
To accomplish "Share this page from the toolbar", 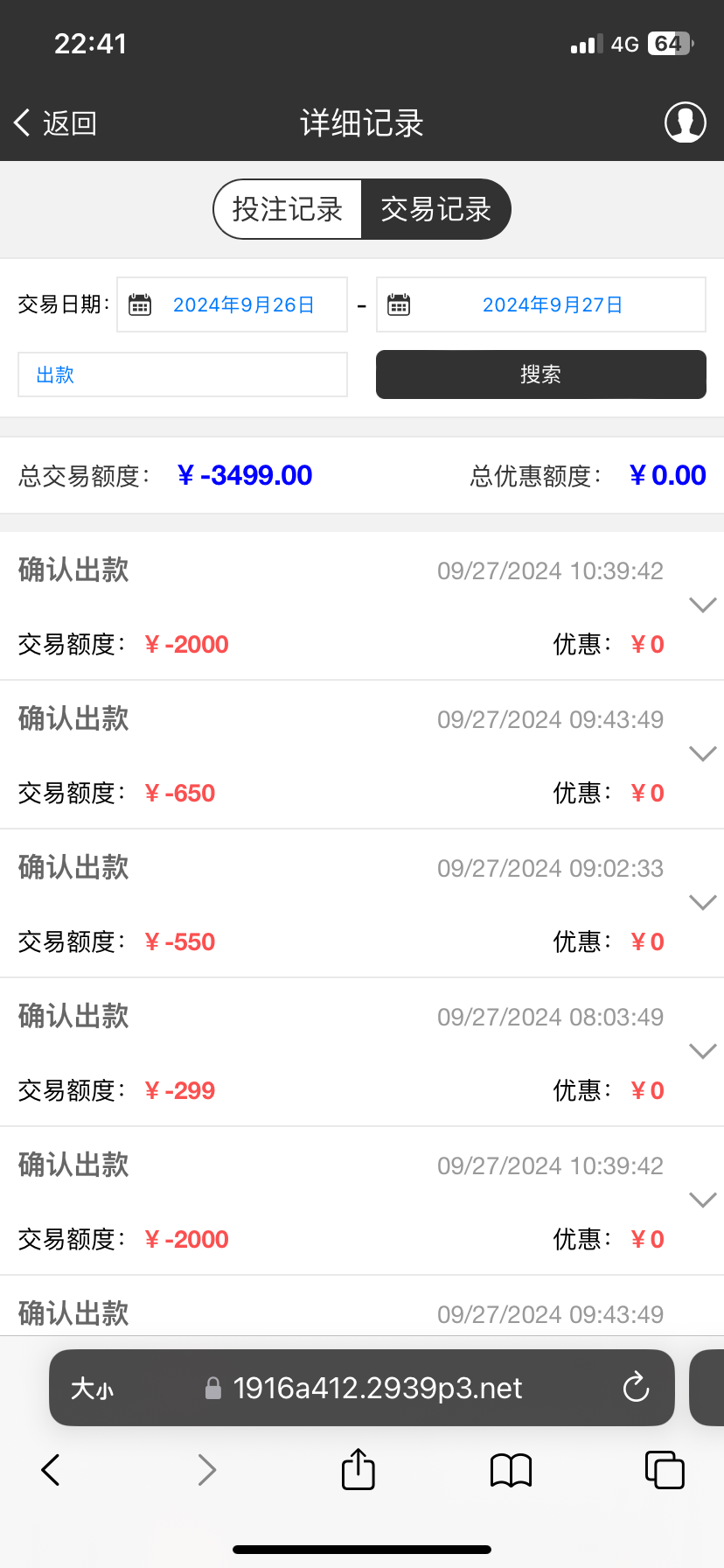I will [x=359, y=1469].
